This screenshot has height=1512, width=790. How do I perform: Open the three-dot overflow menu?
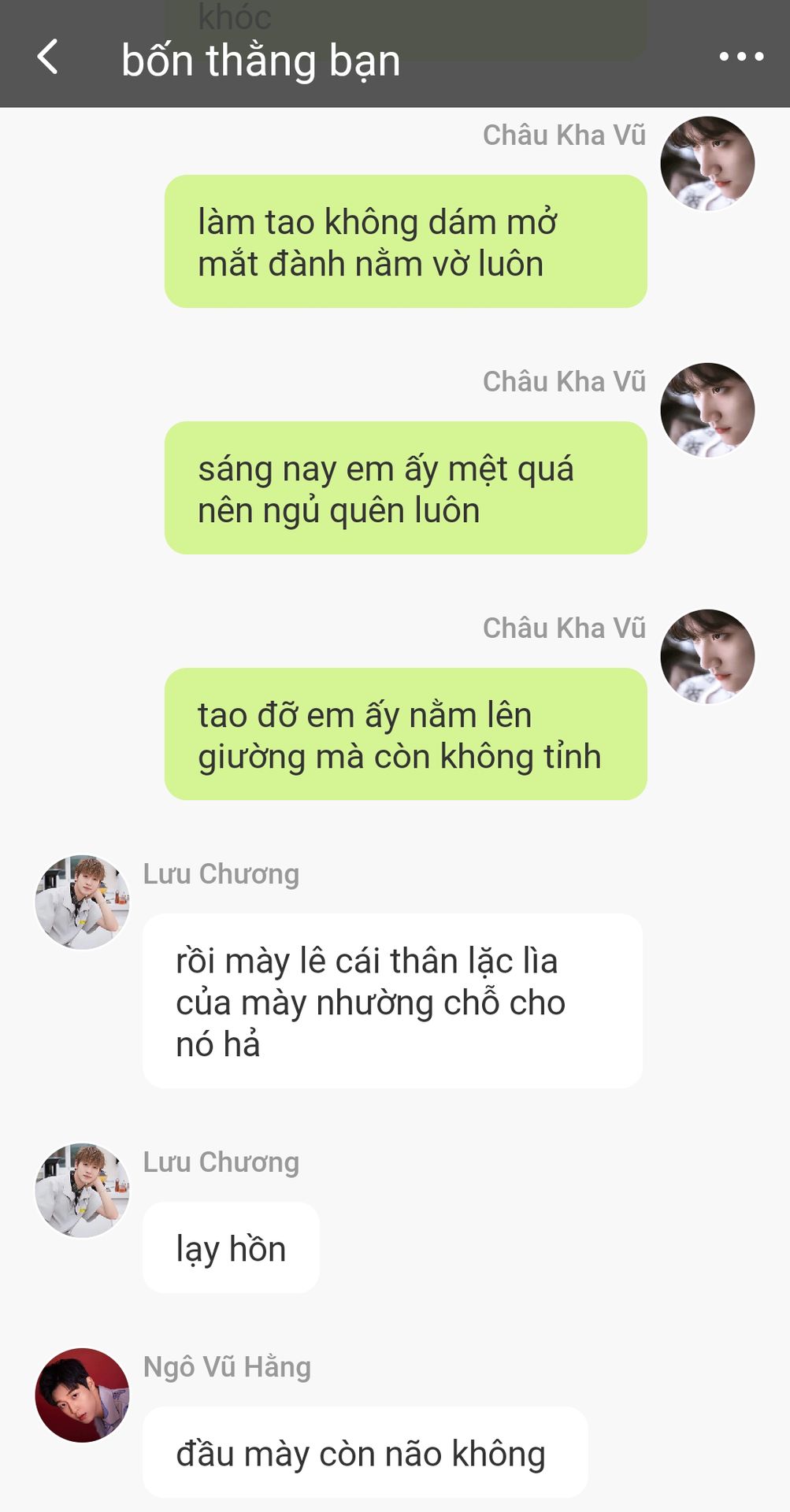pos(741,57)
